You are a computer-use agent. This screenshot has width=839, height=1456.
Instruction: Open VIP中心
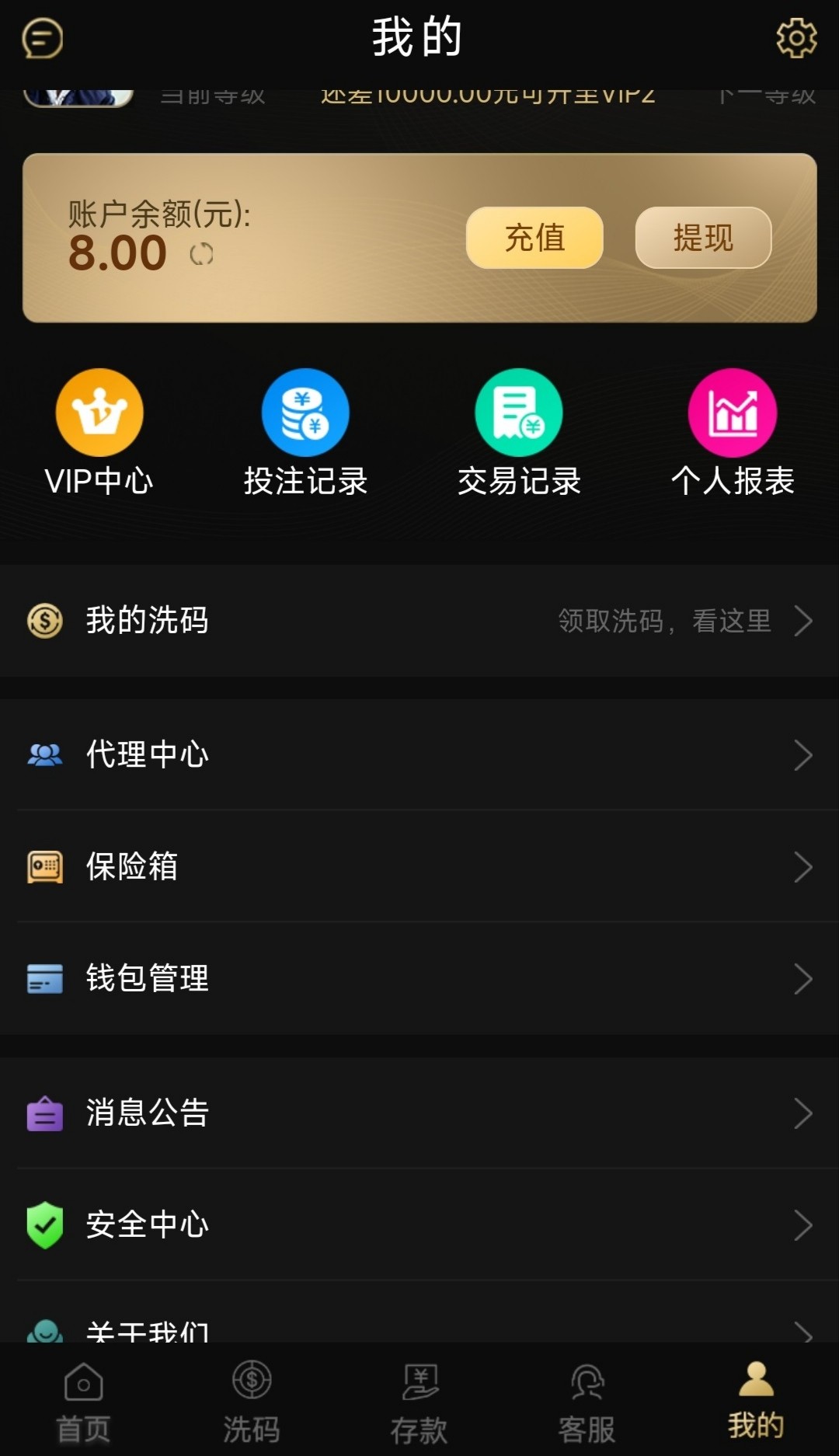tap(99, 433)
